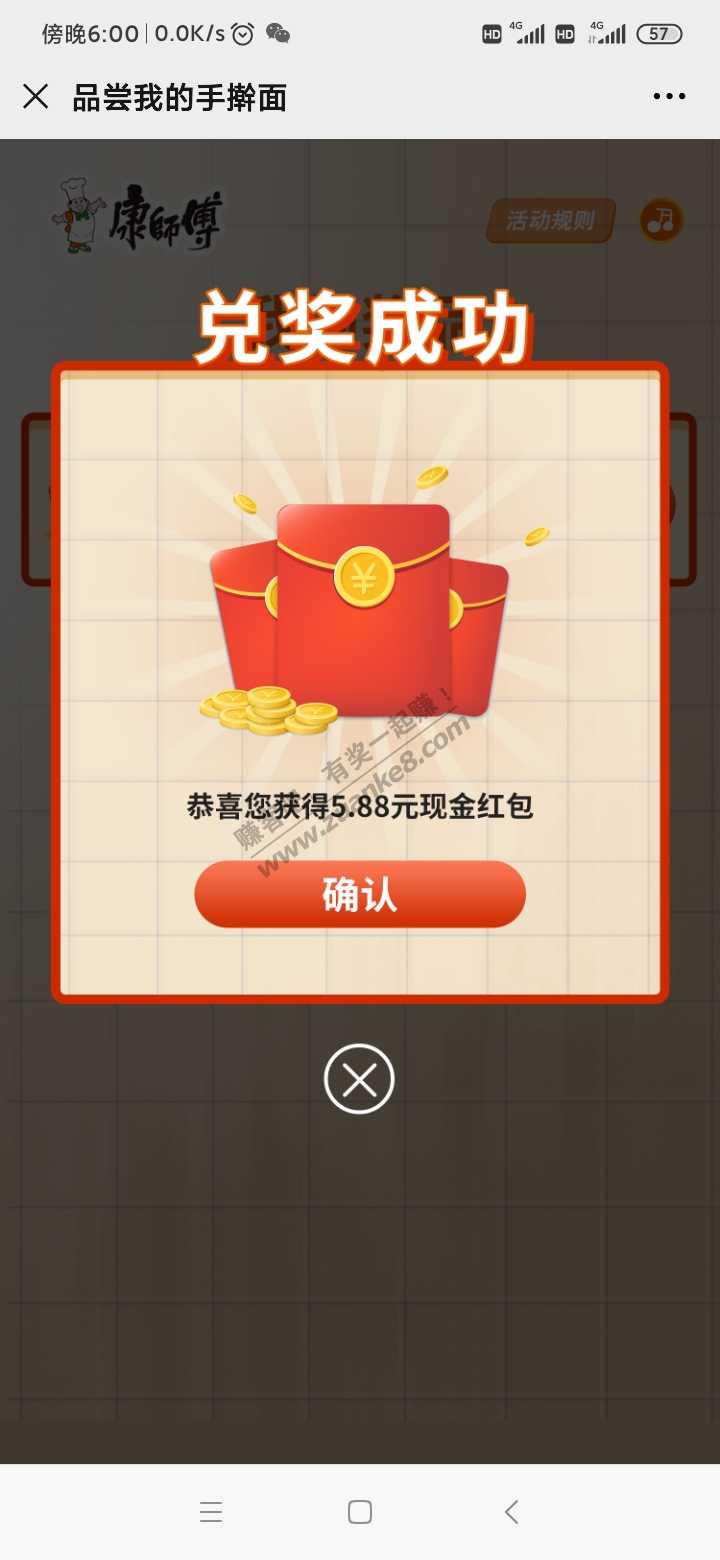Tap the 确认 confirm button

click(x=360, y=894)
